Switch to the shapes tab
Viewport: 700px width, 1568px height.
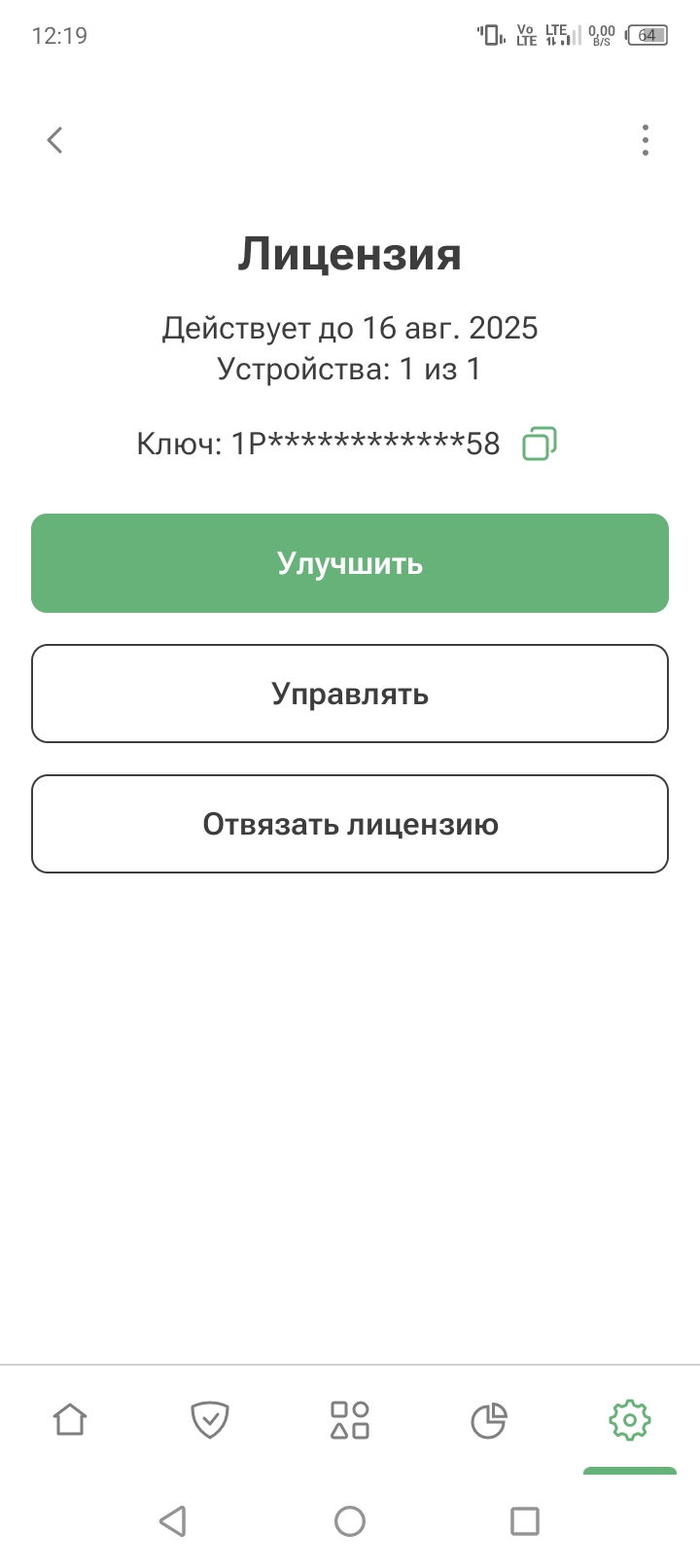(350, 1420)
